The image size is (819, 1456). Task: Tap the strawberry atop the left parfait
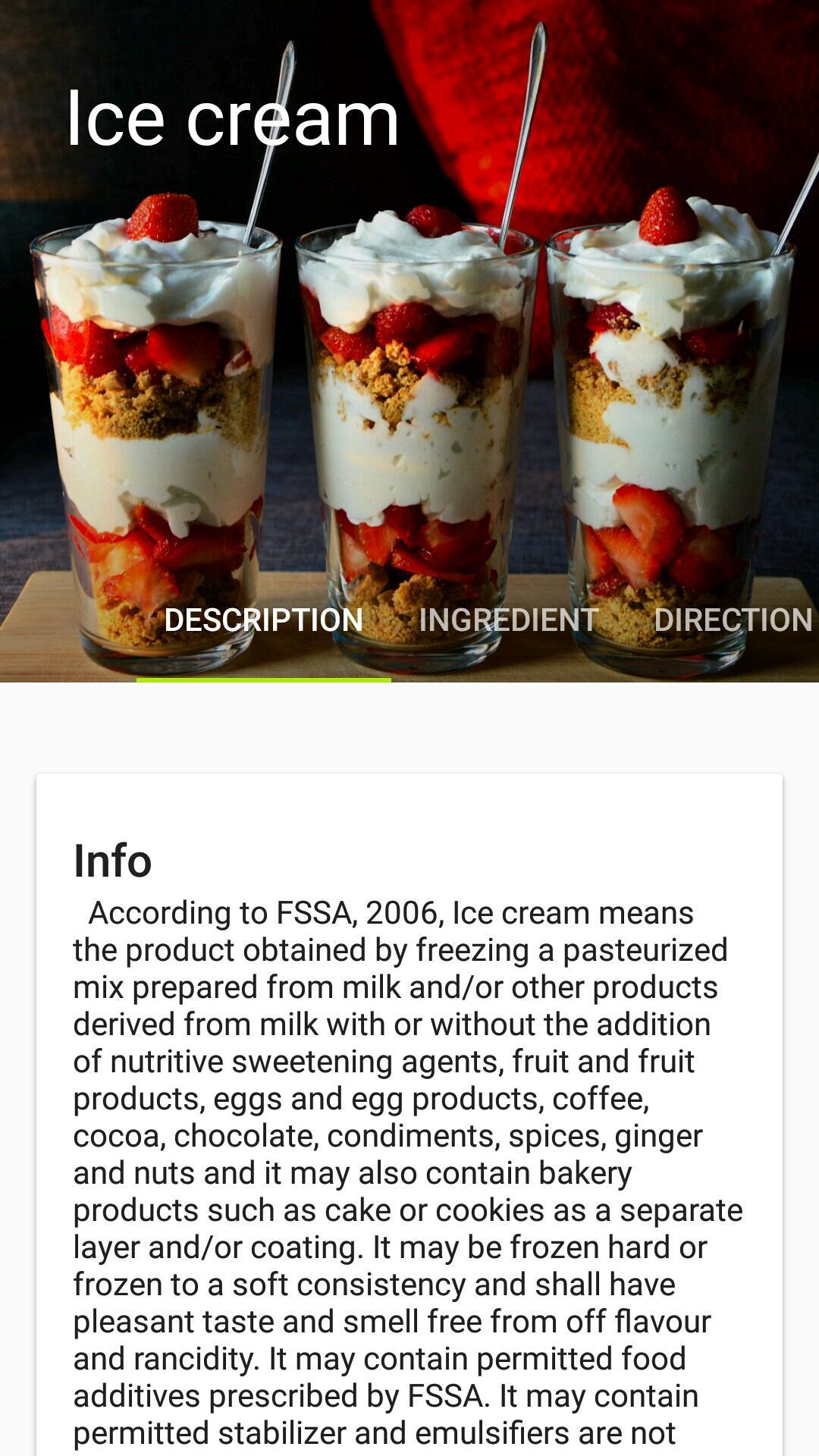coord(162,216)
